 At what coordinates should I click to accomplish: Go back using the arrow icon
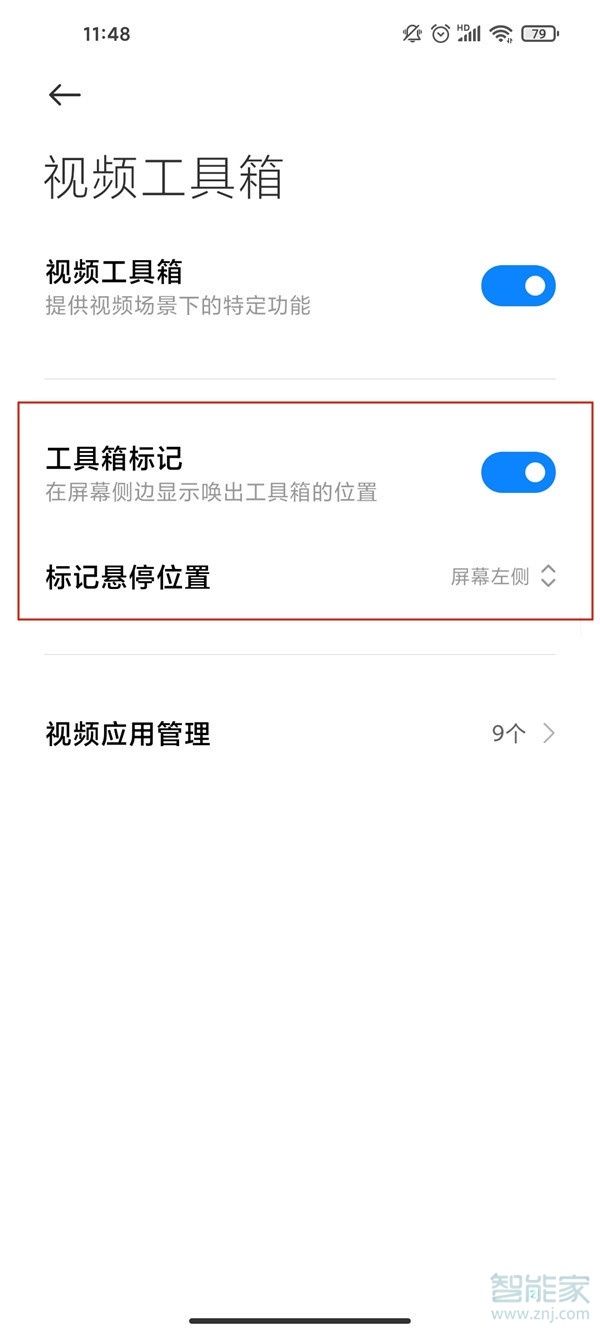pos(64,95)
